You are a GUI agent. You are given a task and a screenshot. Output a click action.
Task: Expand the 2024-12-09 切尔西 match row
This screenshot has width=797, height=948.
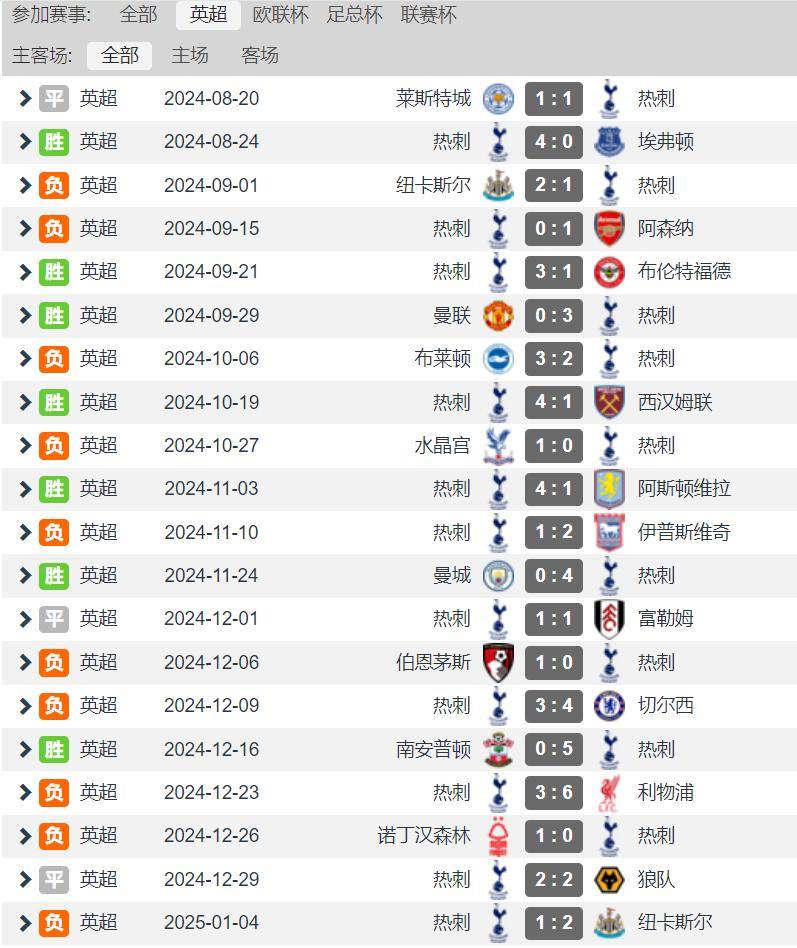coord(25,706)
